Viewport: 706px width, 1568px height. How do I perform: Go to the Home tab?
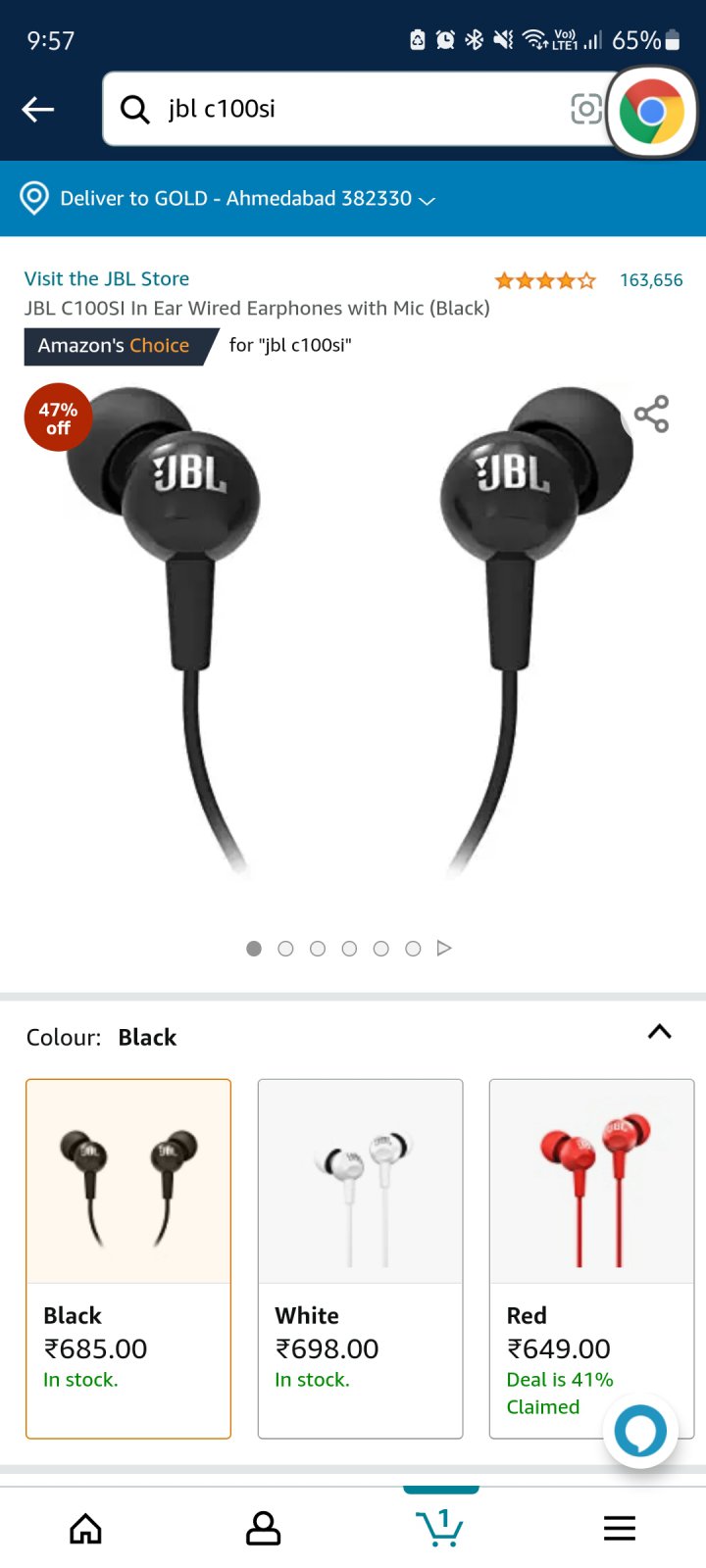[x=85, y=1528]
